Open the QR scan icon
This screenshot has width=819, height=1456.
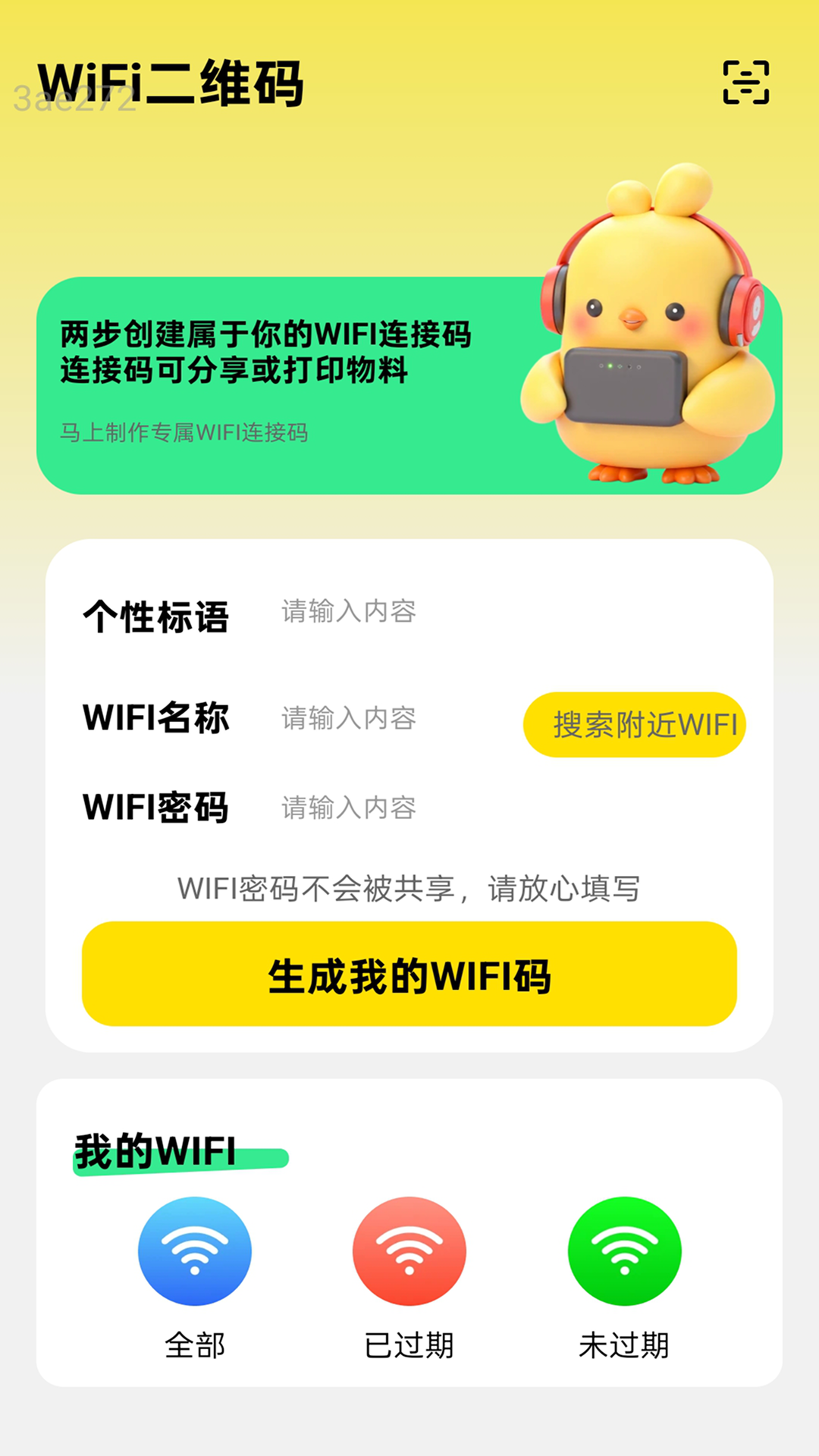point(745,82)
